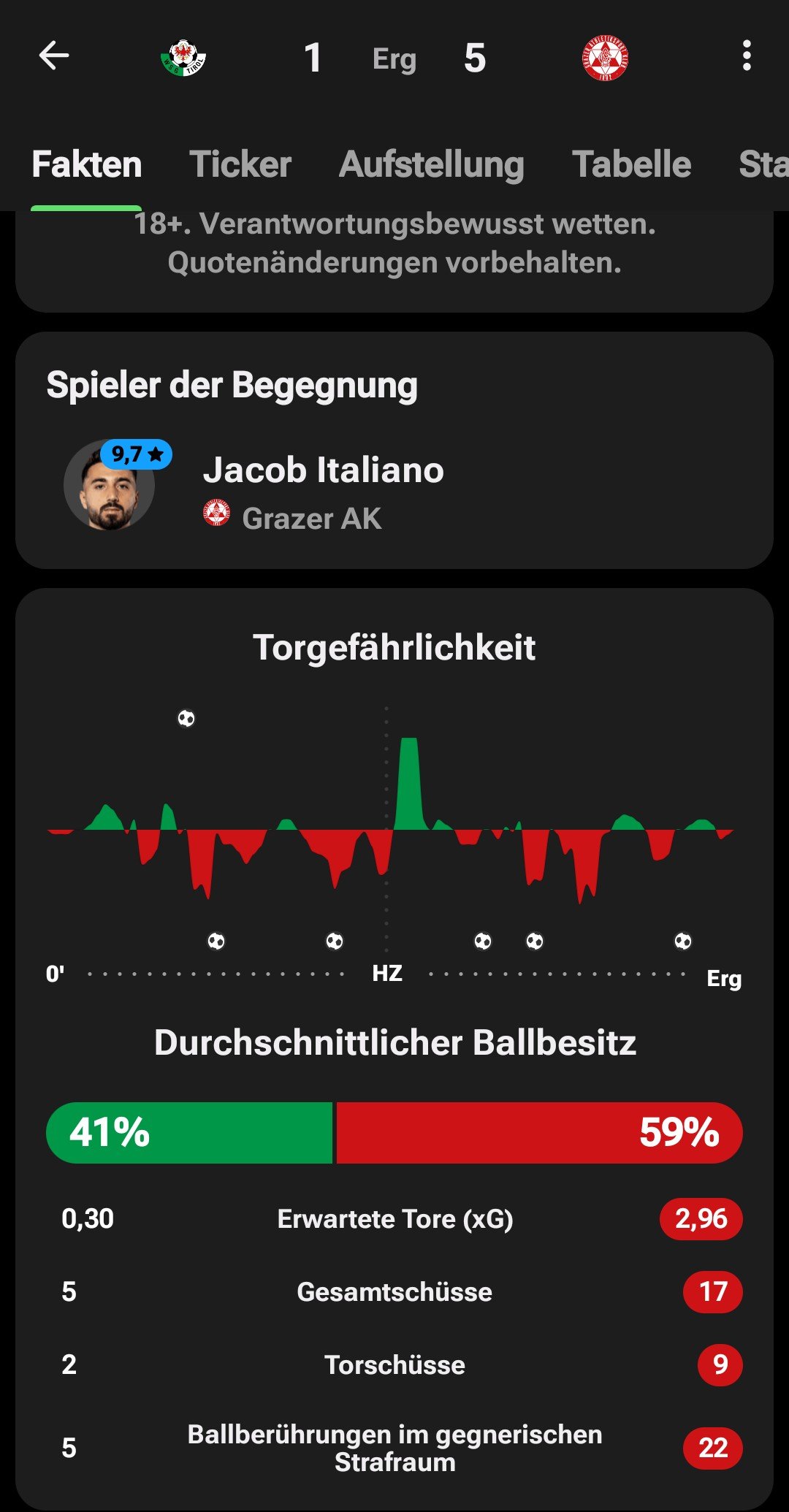The width and height of the screenshot is (789, 1512).
Task: Switch to the Aufstellung tab
Action: coord(431,164)
